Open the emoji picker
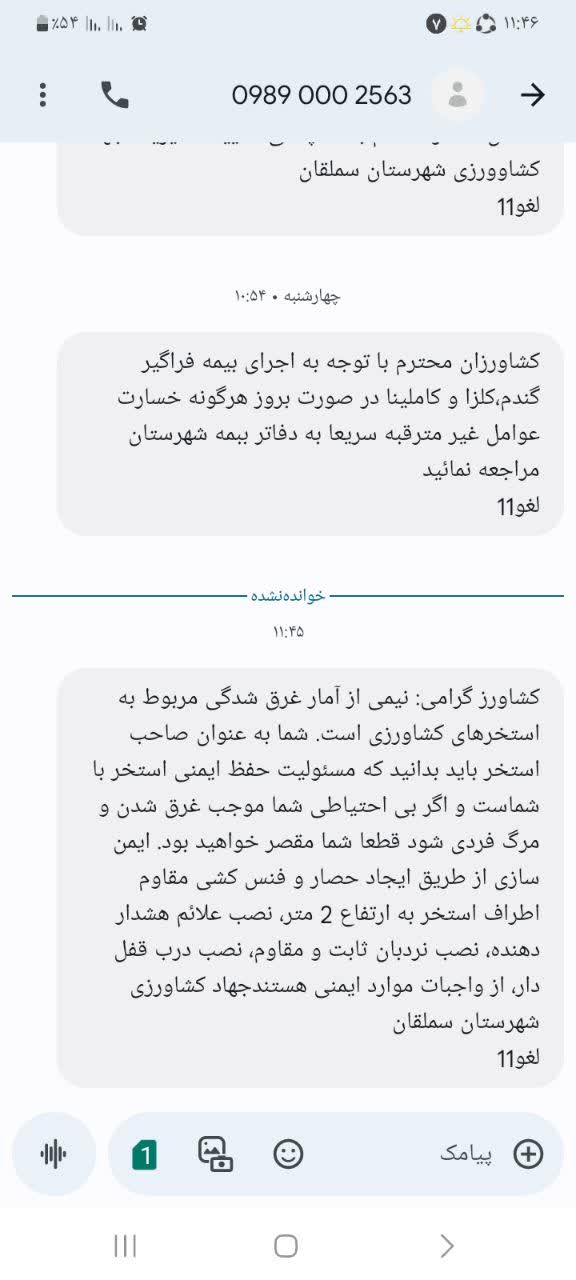576x1280 pixels. pos(288,1154)
